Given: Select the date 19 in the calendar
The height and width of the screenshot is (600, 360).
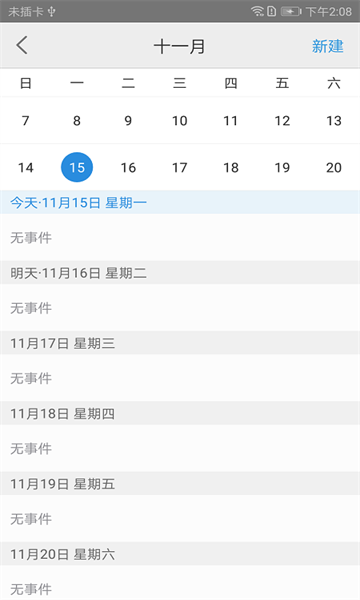Looking at the screenshot, I should pyautogui.click(x=282, y=167).
